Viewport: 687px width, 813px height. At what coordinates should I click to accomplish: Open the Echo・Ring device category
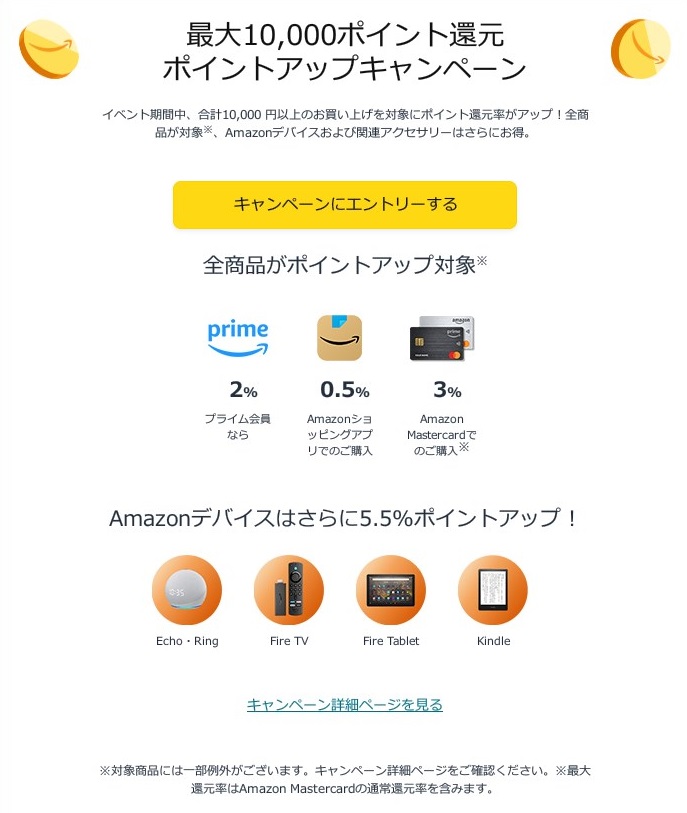tap(187, 591)
